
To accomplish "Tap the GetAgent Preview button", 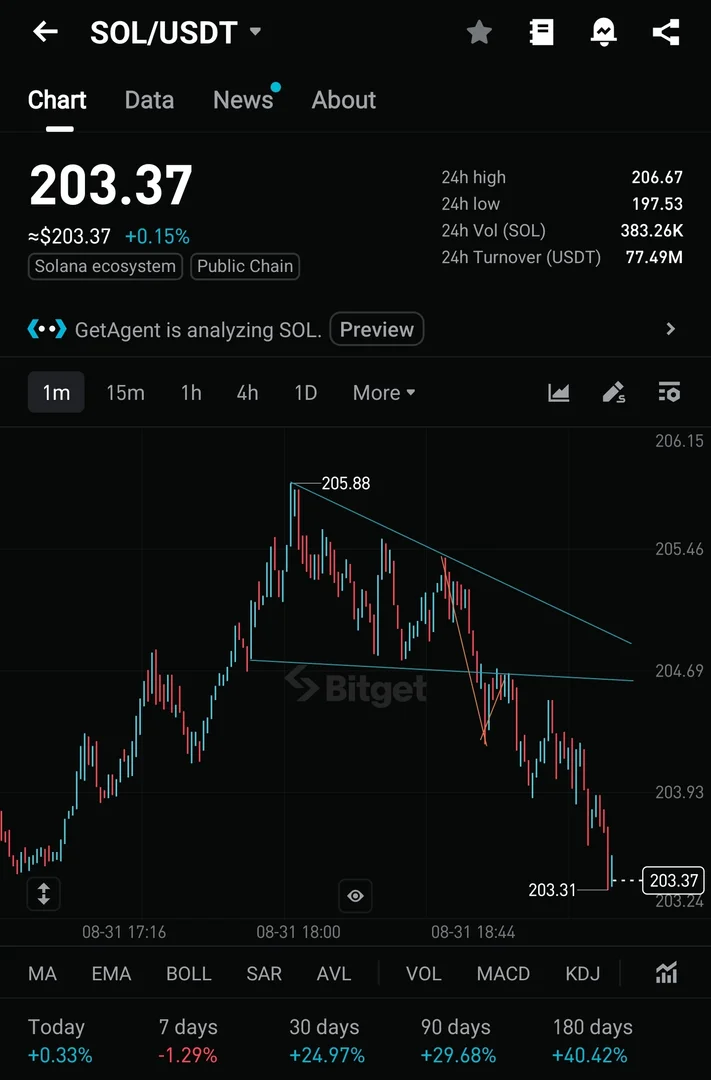I will [376, 329].
